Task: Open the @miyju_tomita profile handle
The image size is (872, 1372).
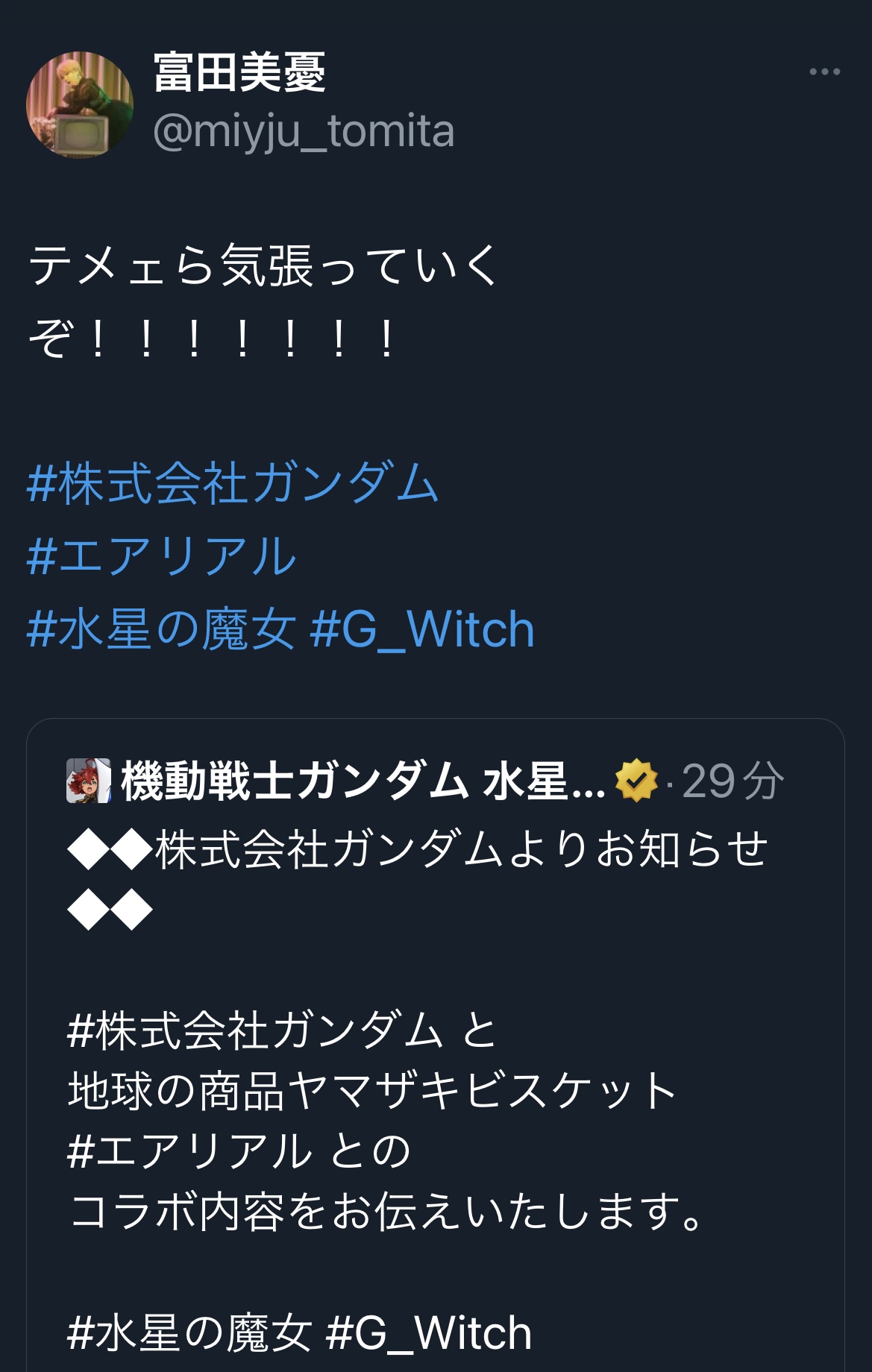Action: pos(303,132)
